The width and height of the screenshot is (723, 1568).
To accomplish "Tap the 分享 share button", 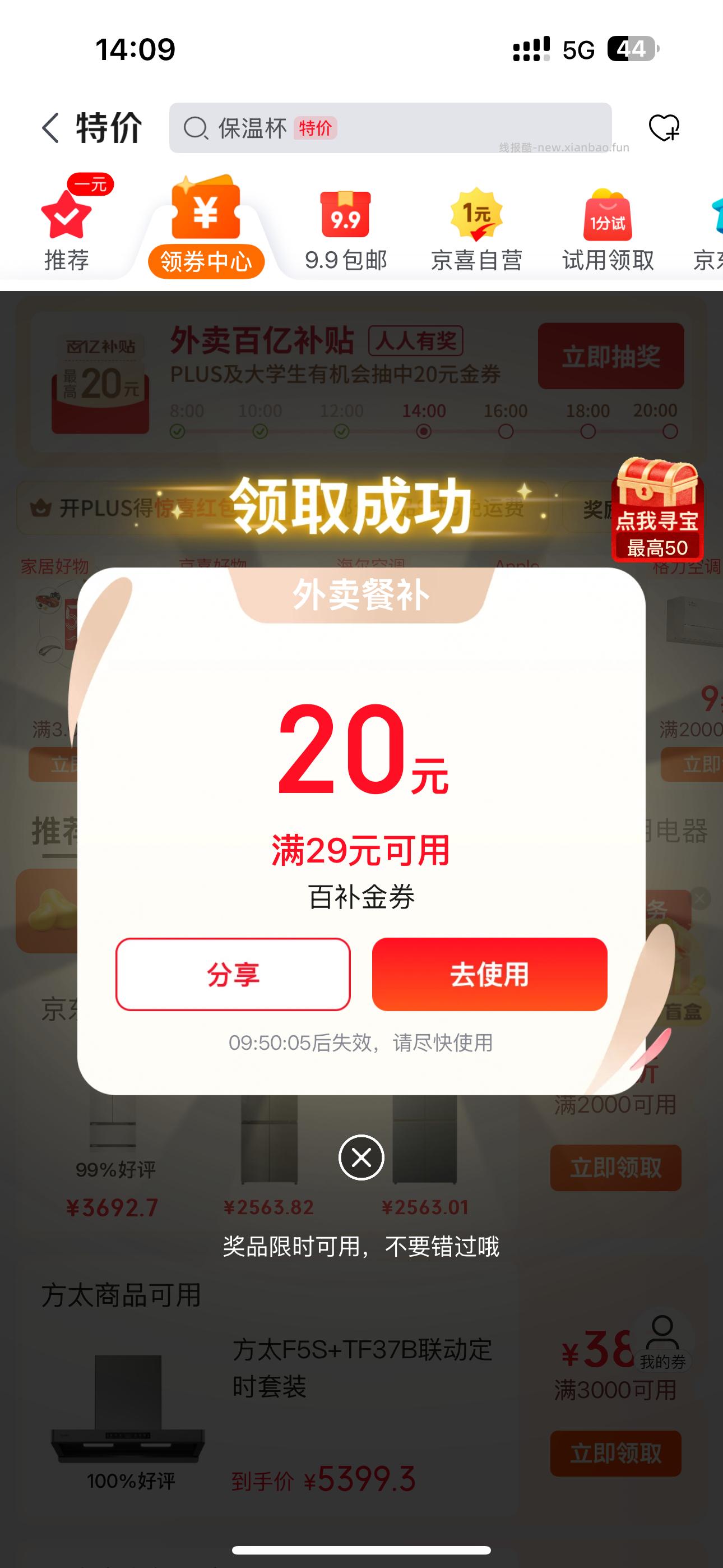I will pos(233,974).
